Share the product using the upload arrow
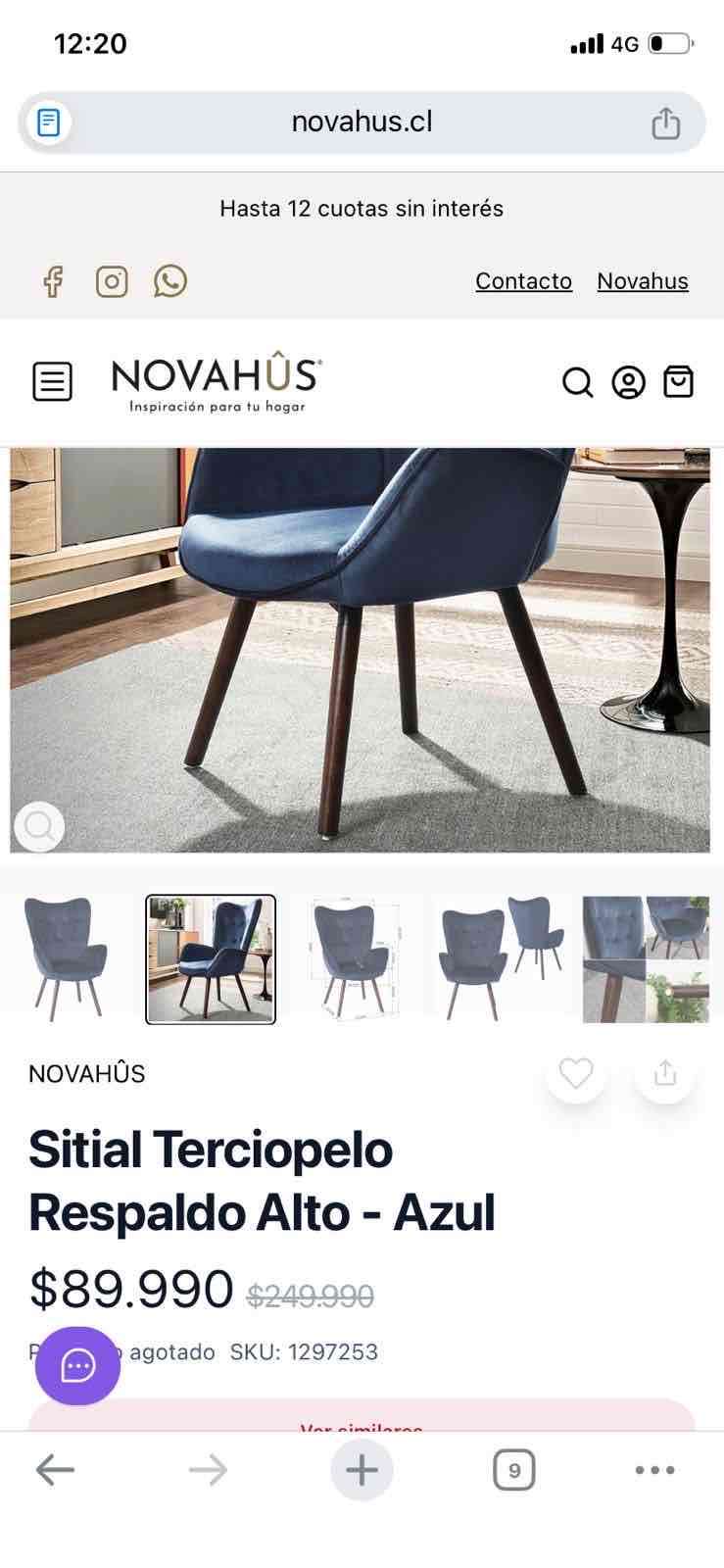724x1568 pixels. pyautogui.click(x=665, y=1073)
